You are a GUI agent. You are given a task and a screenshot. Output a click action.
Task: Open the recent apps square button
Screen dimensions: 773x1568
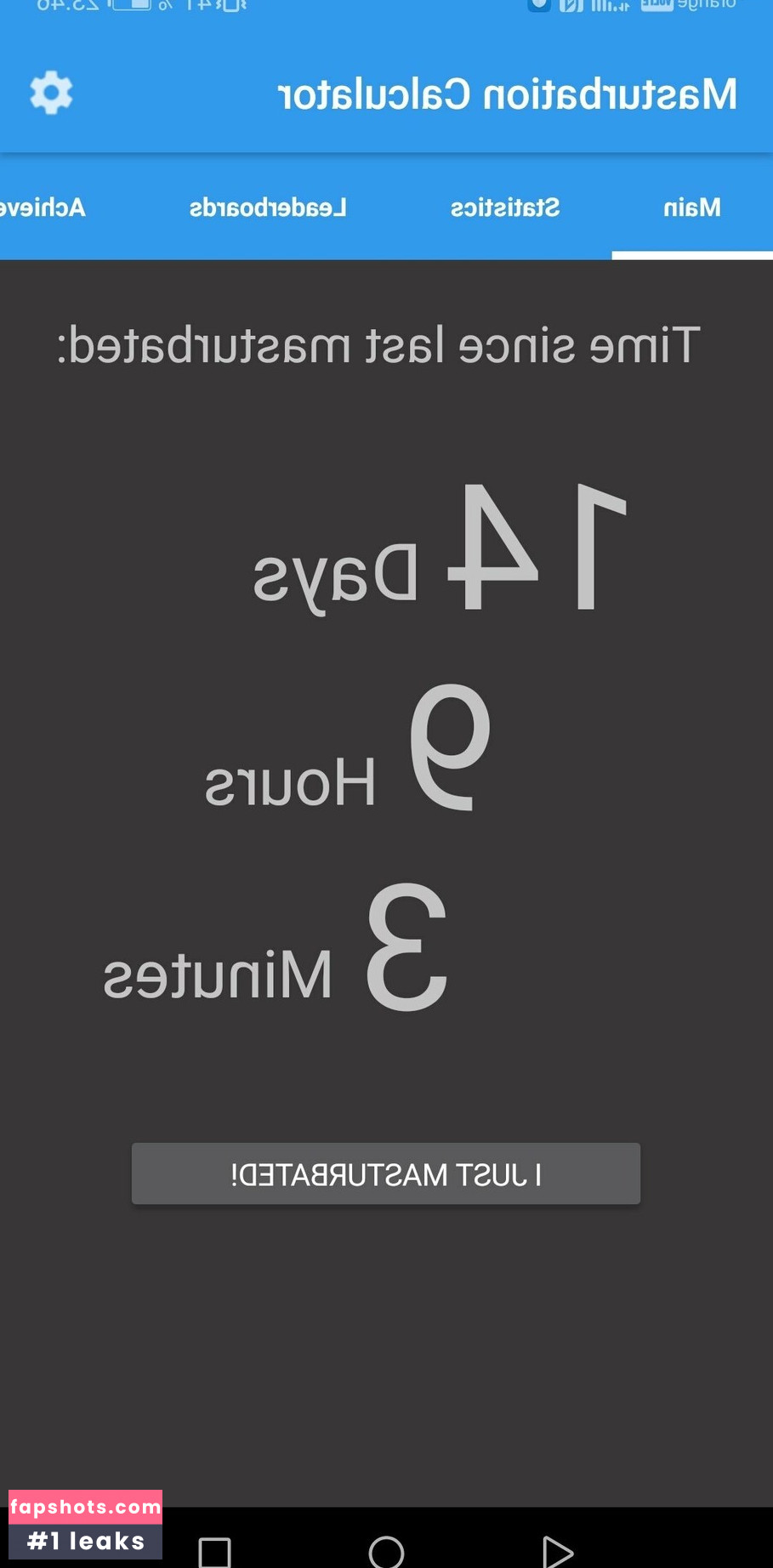214,1552
